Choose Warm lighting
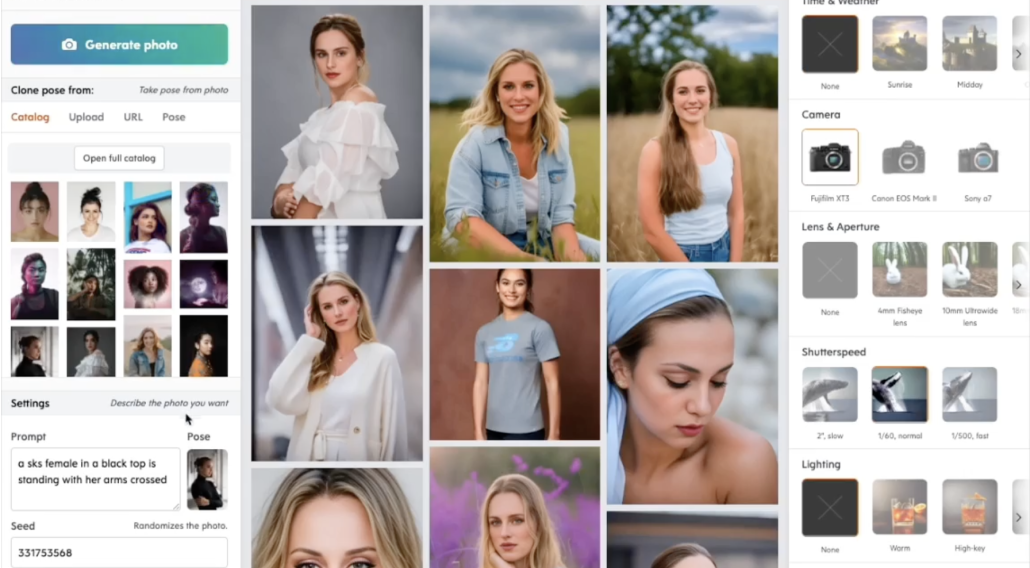The width and height of the screenshot is (1030, 568). (x=899, y=507)
